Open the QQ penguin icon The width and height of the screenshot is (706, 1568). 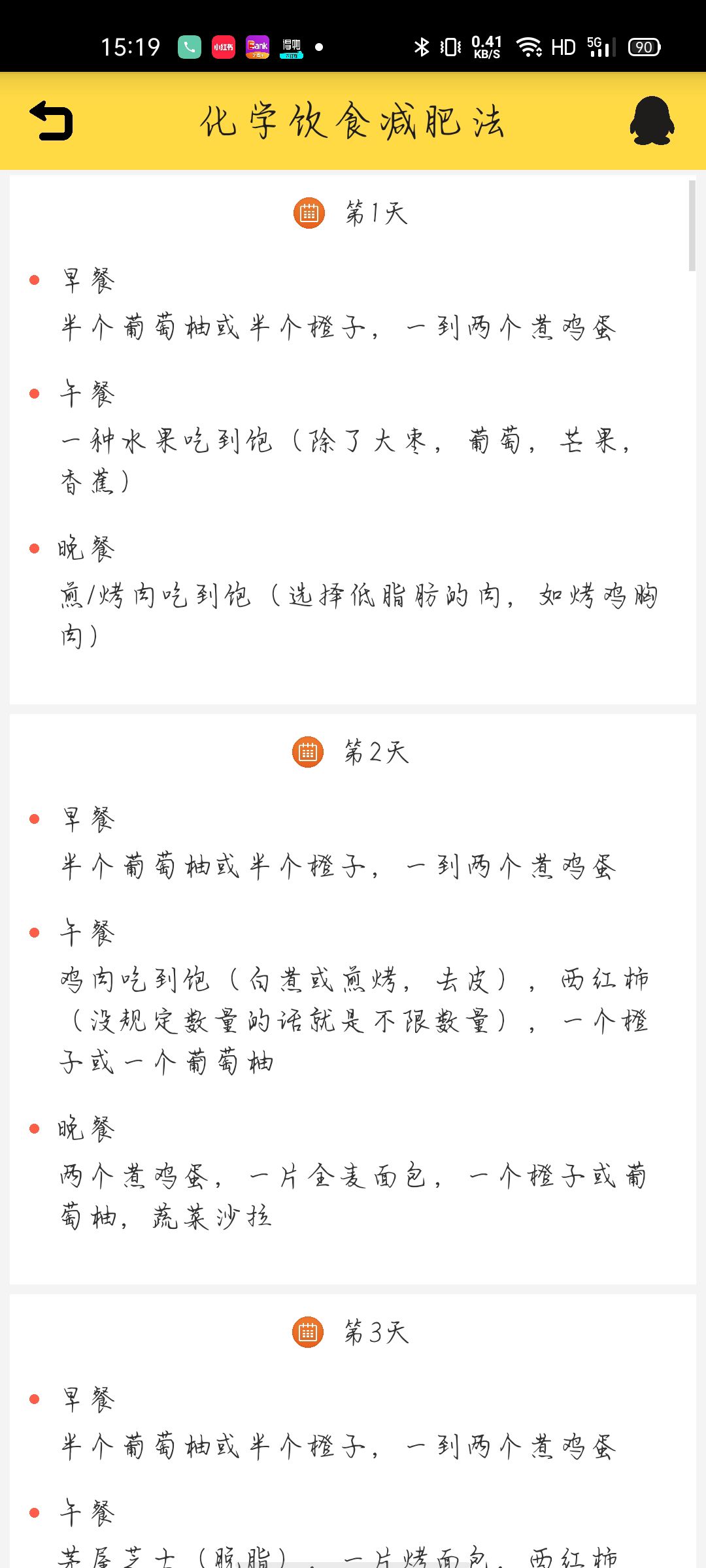(x=652, y=121)
